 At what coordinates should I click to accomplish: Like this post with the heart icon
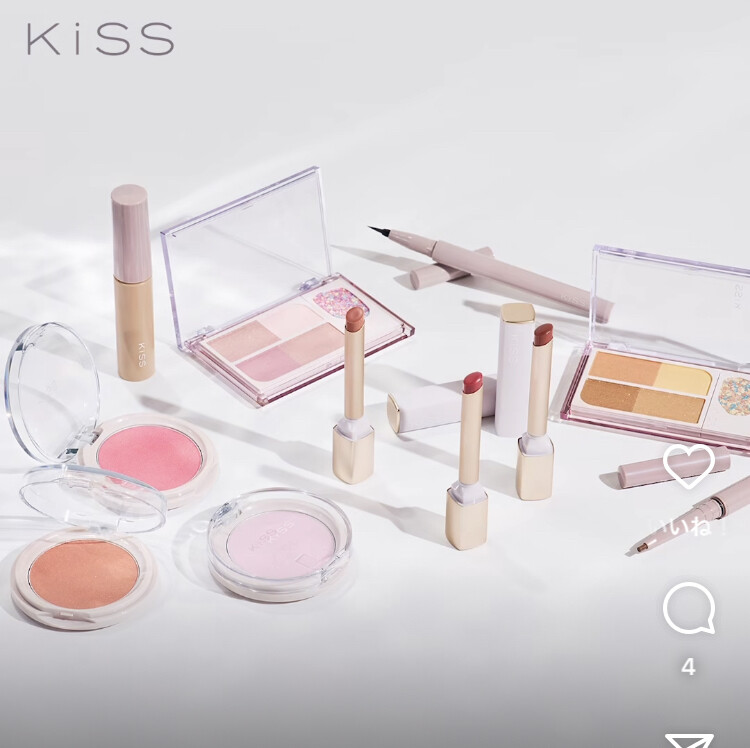689,468
